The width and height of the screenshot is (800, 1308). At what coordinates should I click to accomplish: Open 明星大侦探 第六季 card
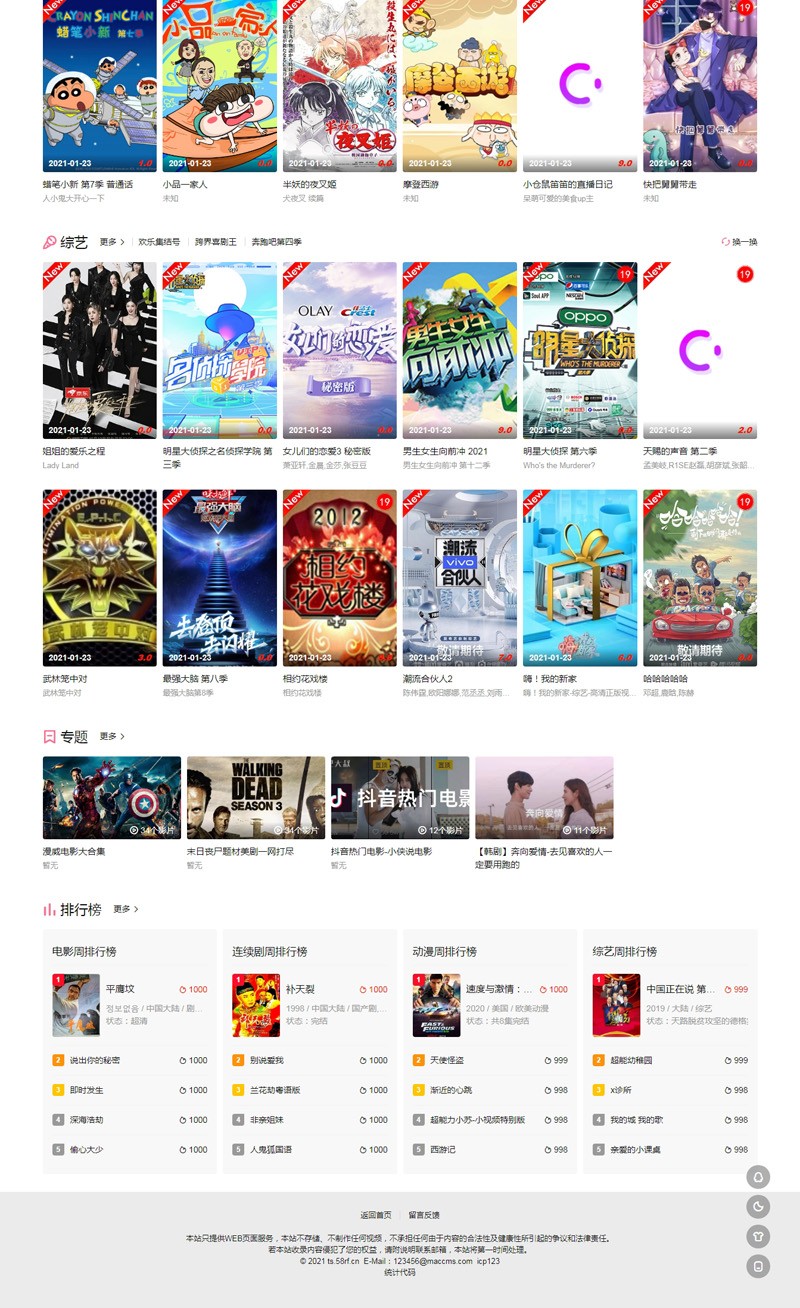pyautogui.click(x=579, y=350)
